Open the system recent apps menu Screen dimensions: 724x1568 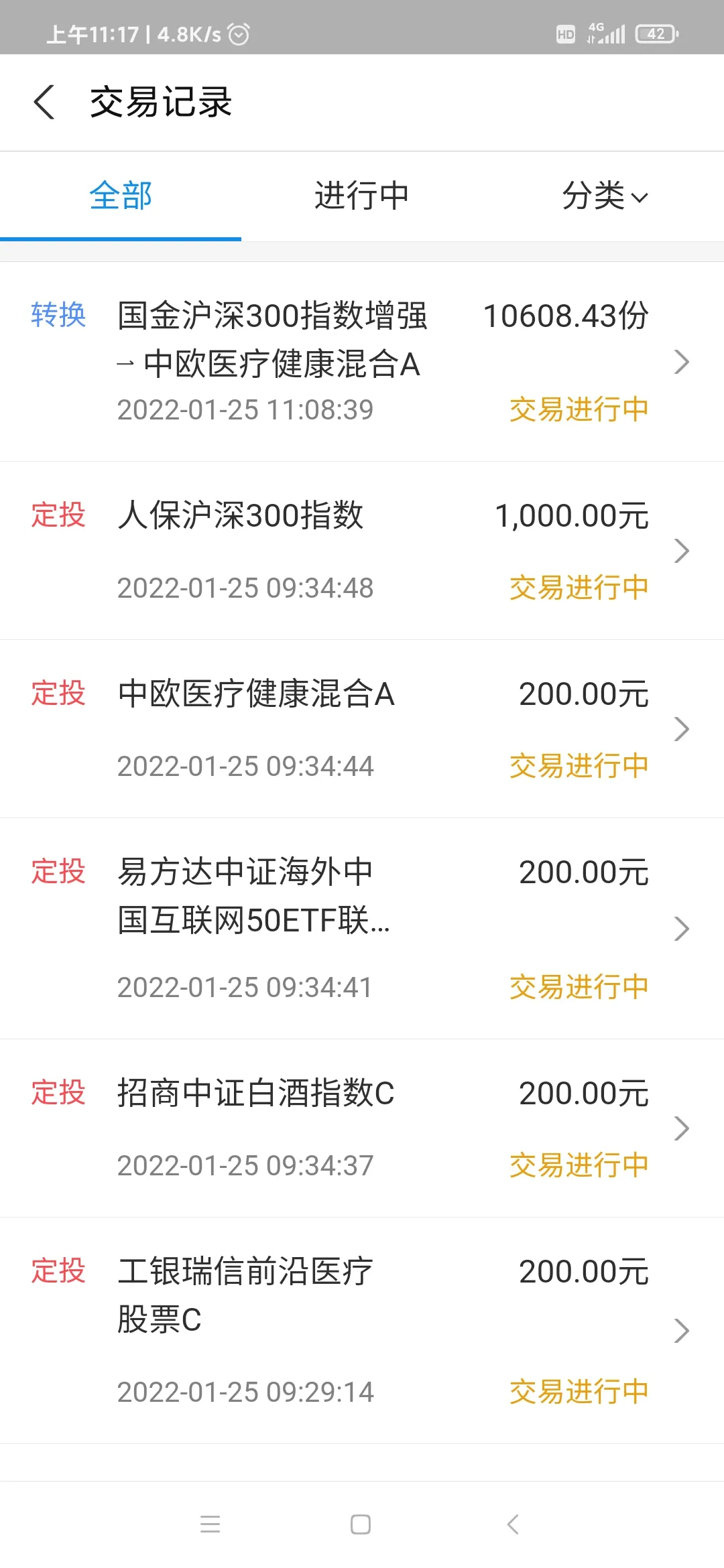(x=210, y=1524)
